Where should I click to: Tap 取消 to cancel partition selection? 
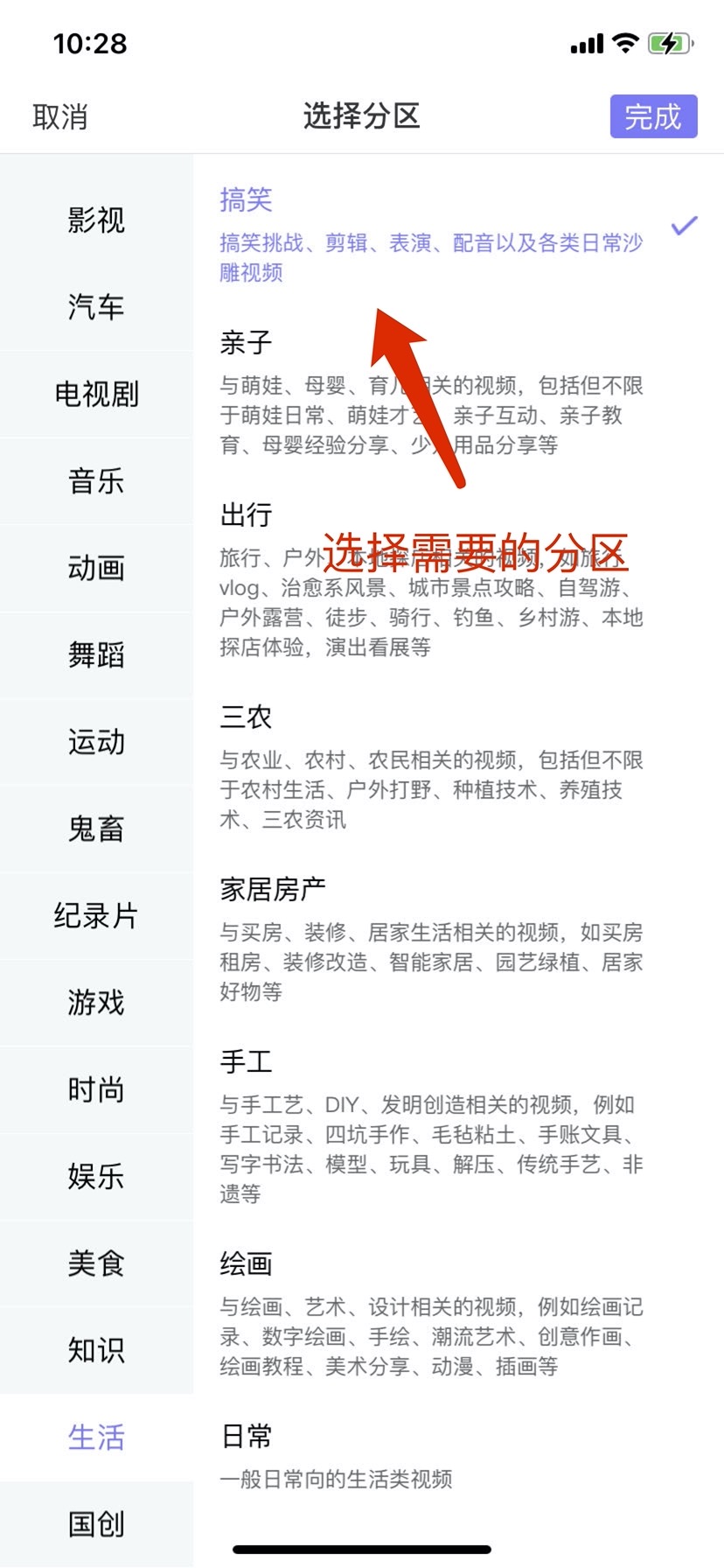click(60, 116)
